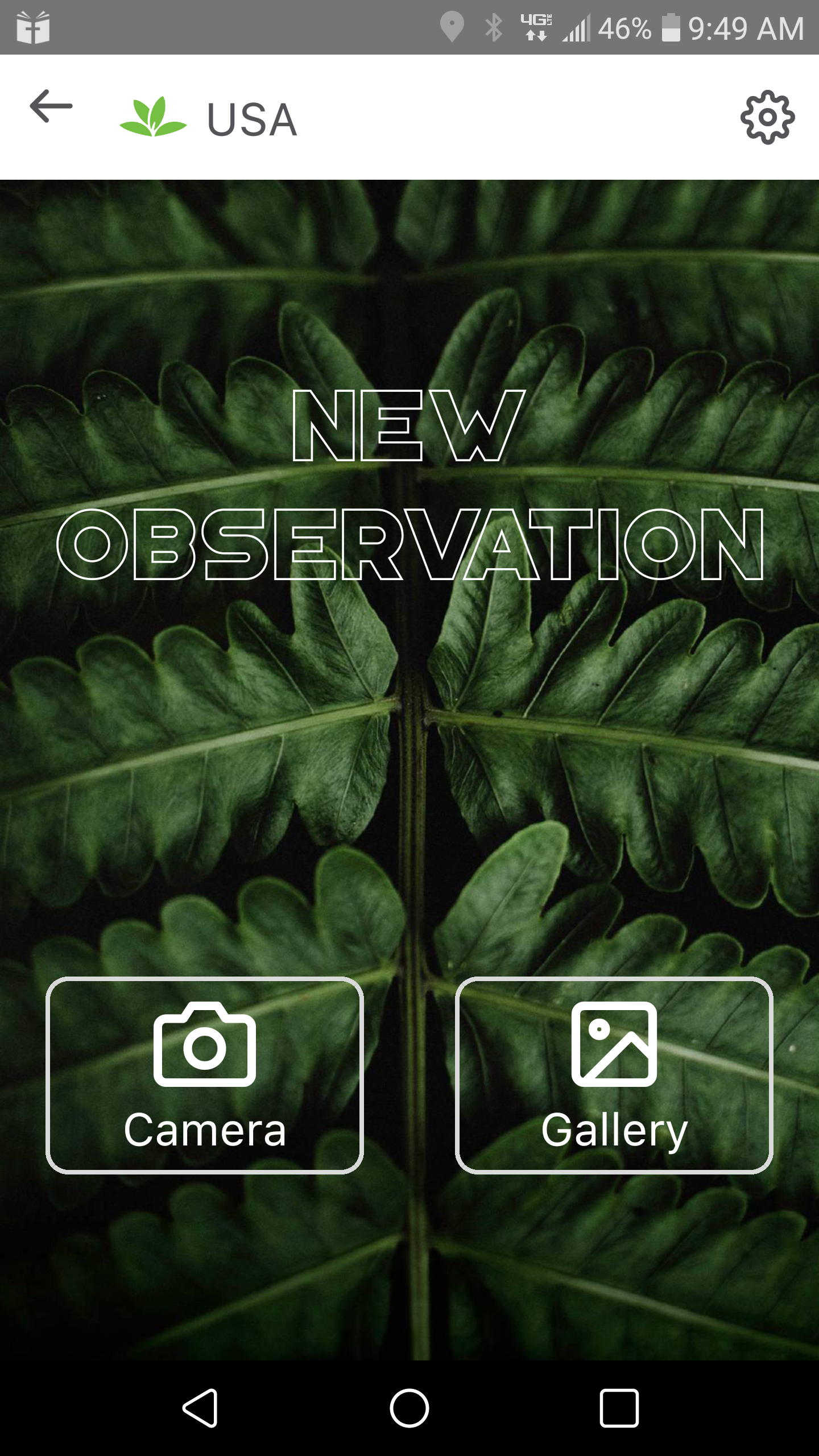Viewport: 819px width, 1456px height.
Task: Open recent apps from navigation bar
Action: (x=619, y=1408)
